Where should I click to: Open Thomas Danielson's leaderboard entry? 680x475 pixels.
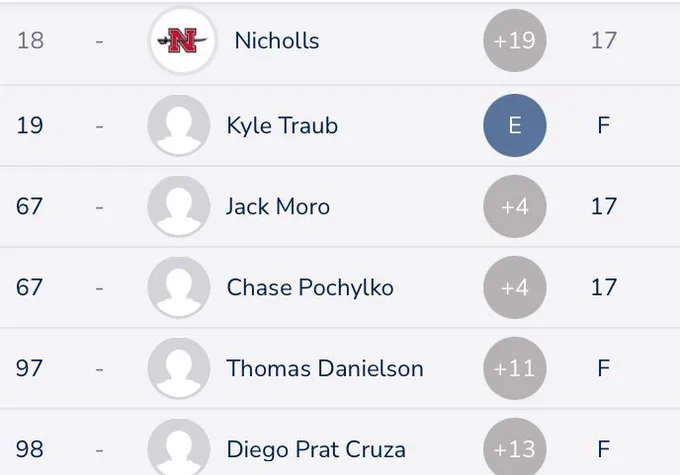[340, 368]
